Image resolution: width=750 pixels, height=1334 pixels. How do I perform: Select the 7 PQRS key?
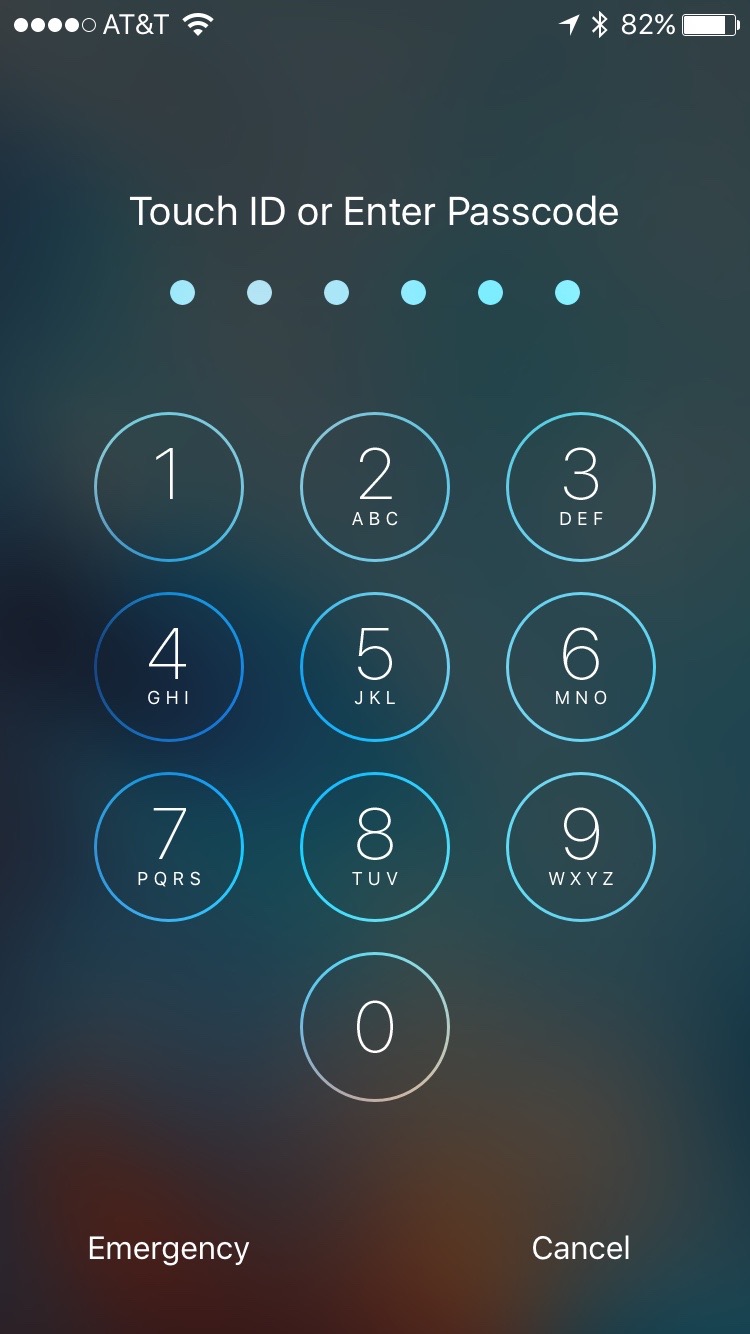click(x=169, y=847)
